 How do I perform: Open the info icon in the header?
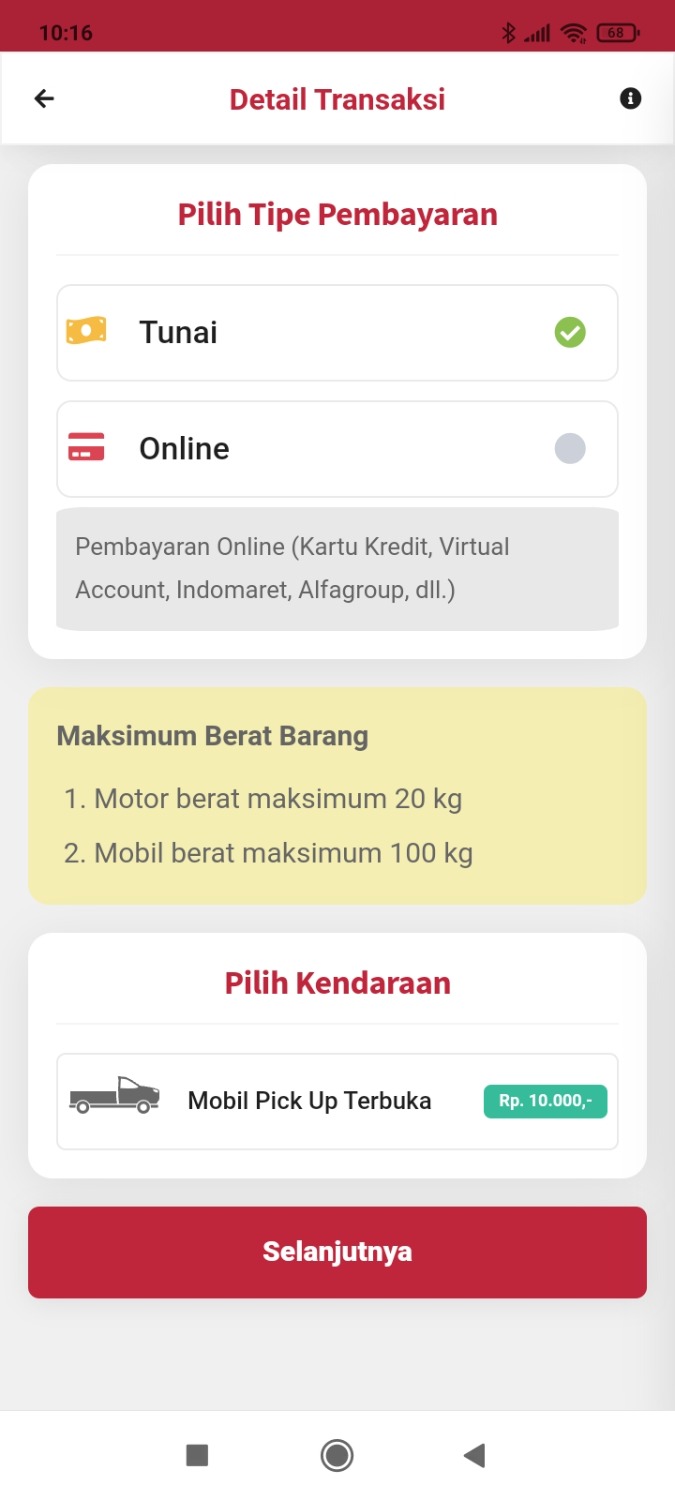click(630, 99)
